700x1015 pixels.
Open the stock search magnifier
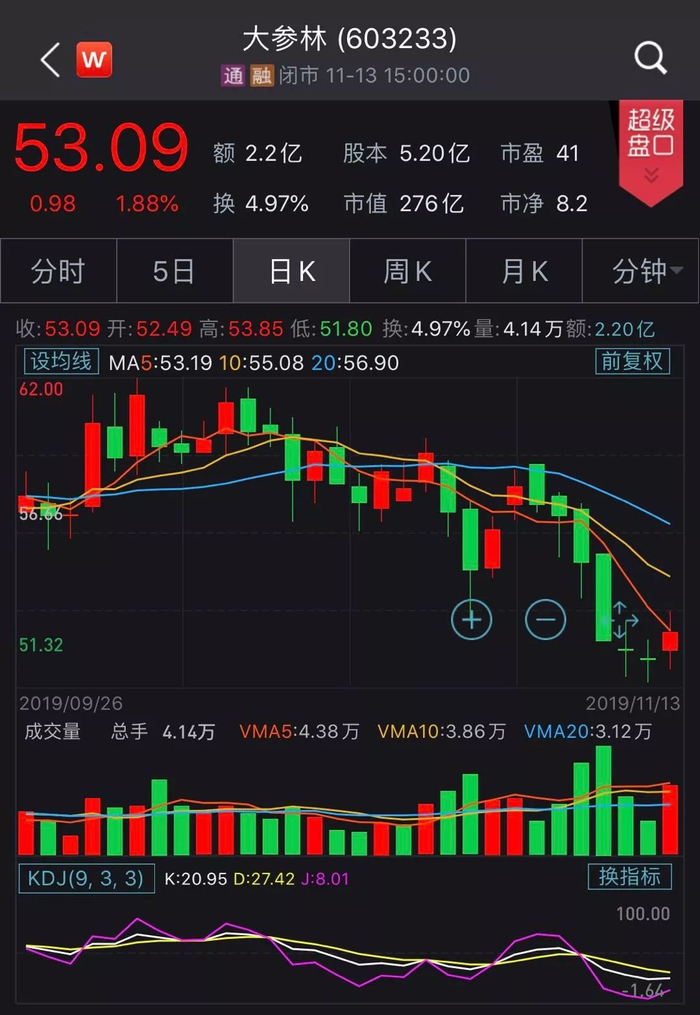[x=651, y=59]
